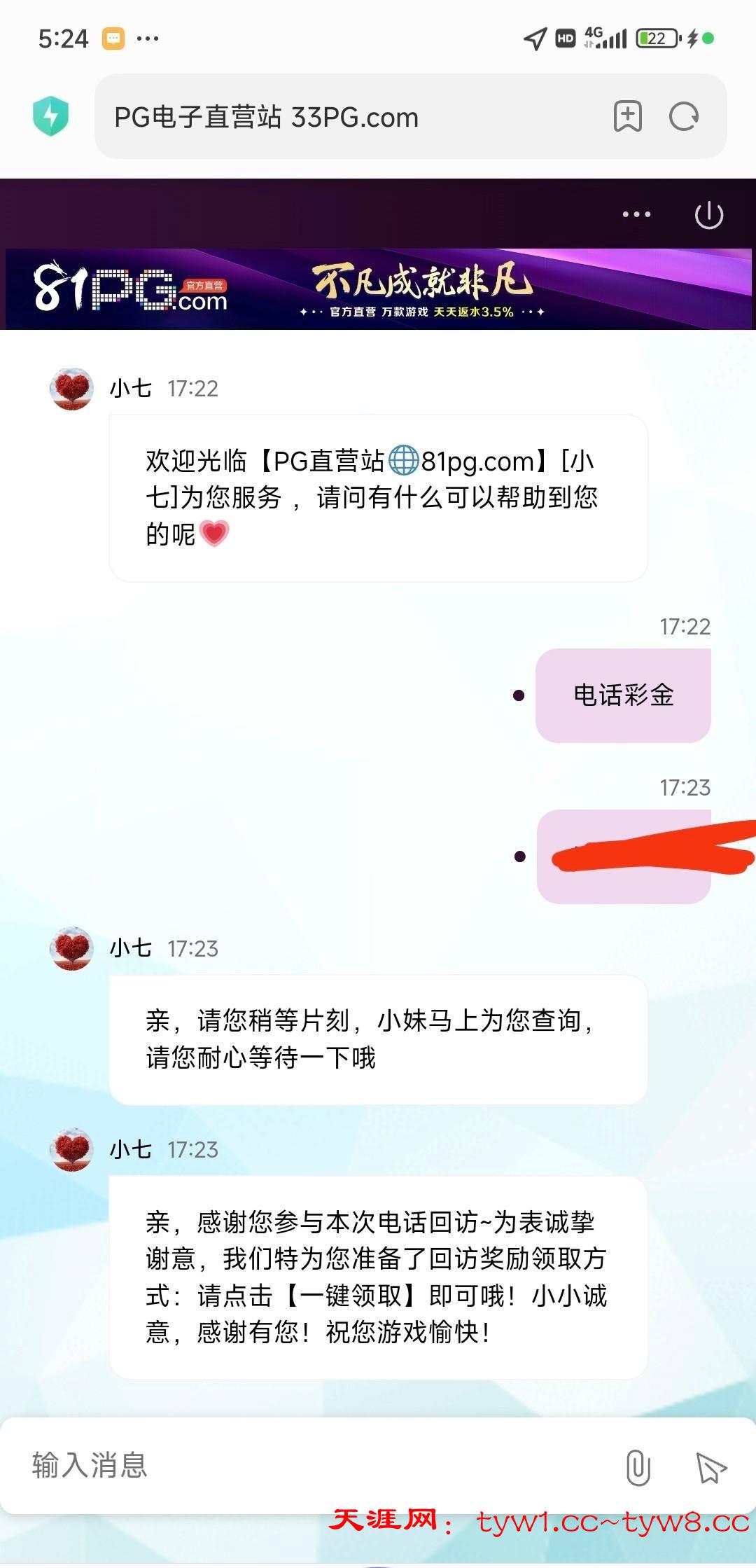Screen dimensions: 756x1568
Task: Send the message with the arrow icon
Action: click(x=710, y=1467)
